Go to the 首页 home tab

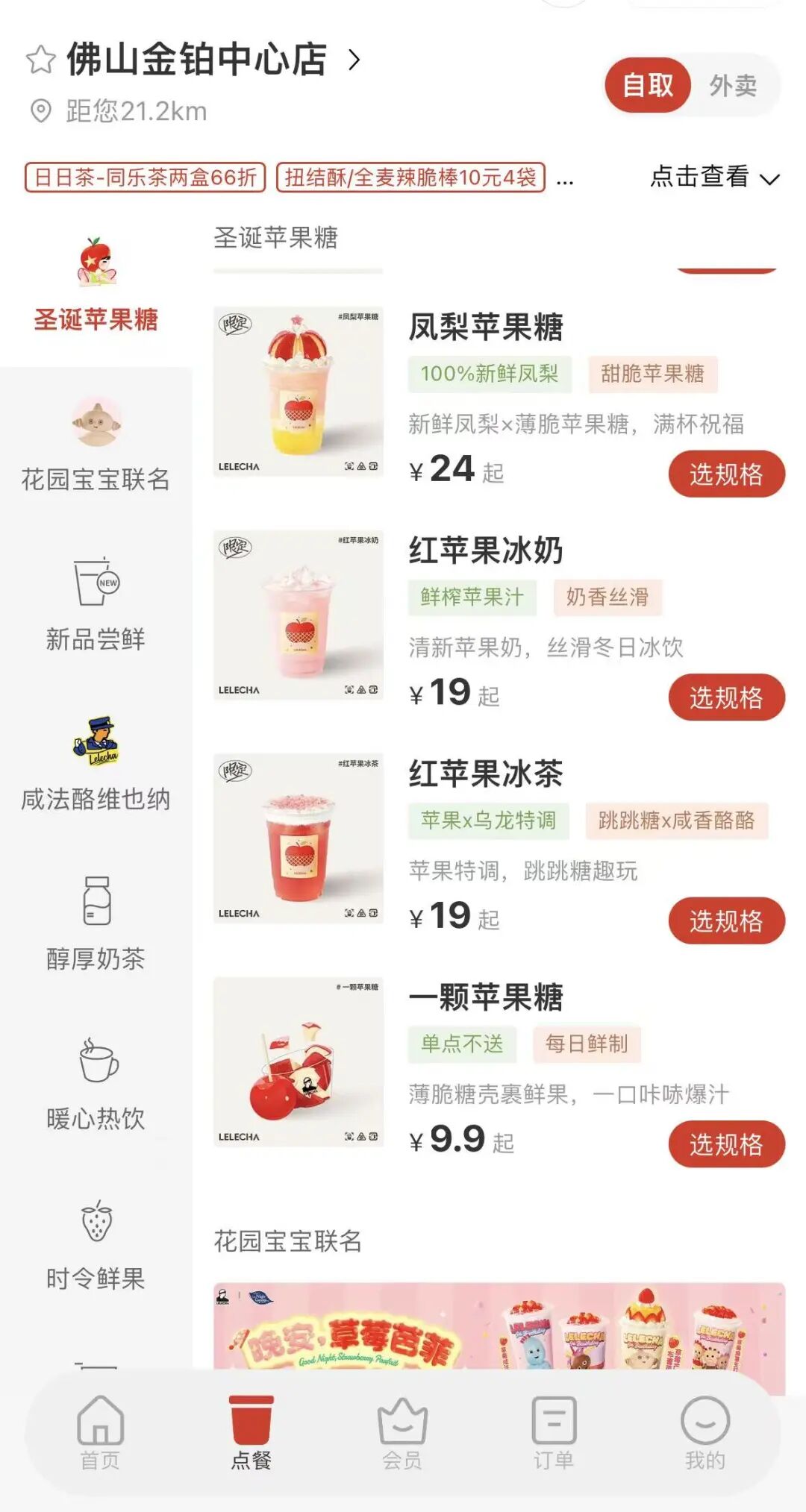coord(100,1432)
